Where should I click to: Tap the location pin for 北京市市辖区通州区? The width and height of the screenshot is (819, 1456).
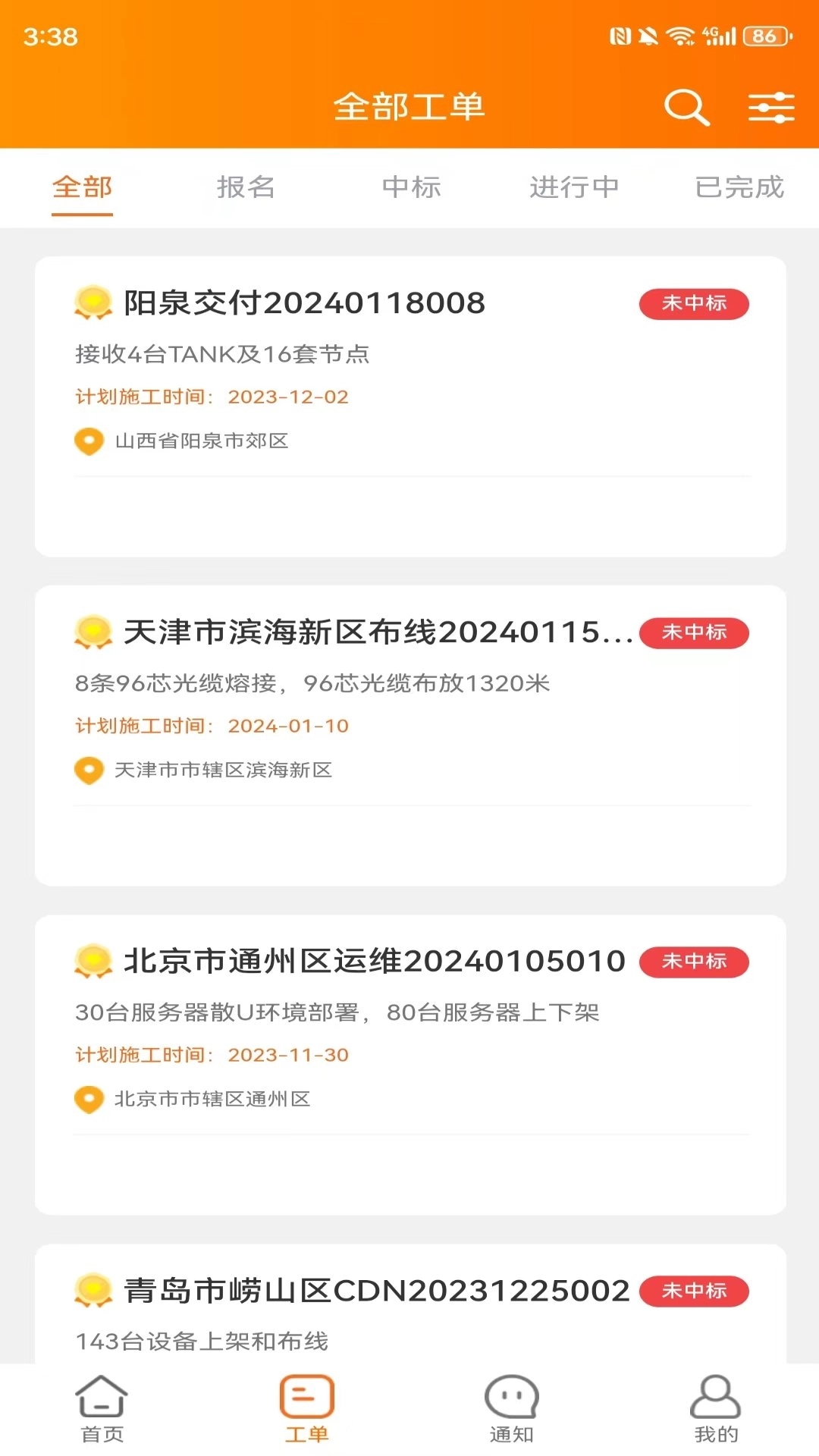click(x=88, y=1100)
